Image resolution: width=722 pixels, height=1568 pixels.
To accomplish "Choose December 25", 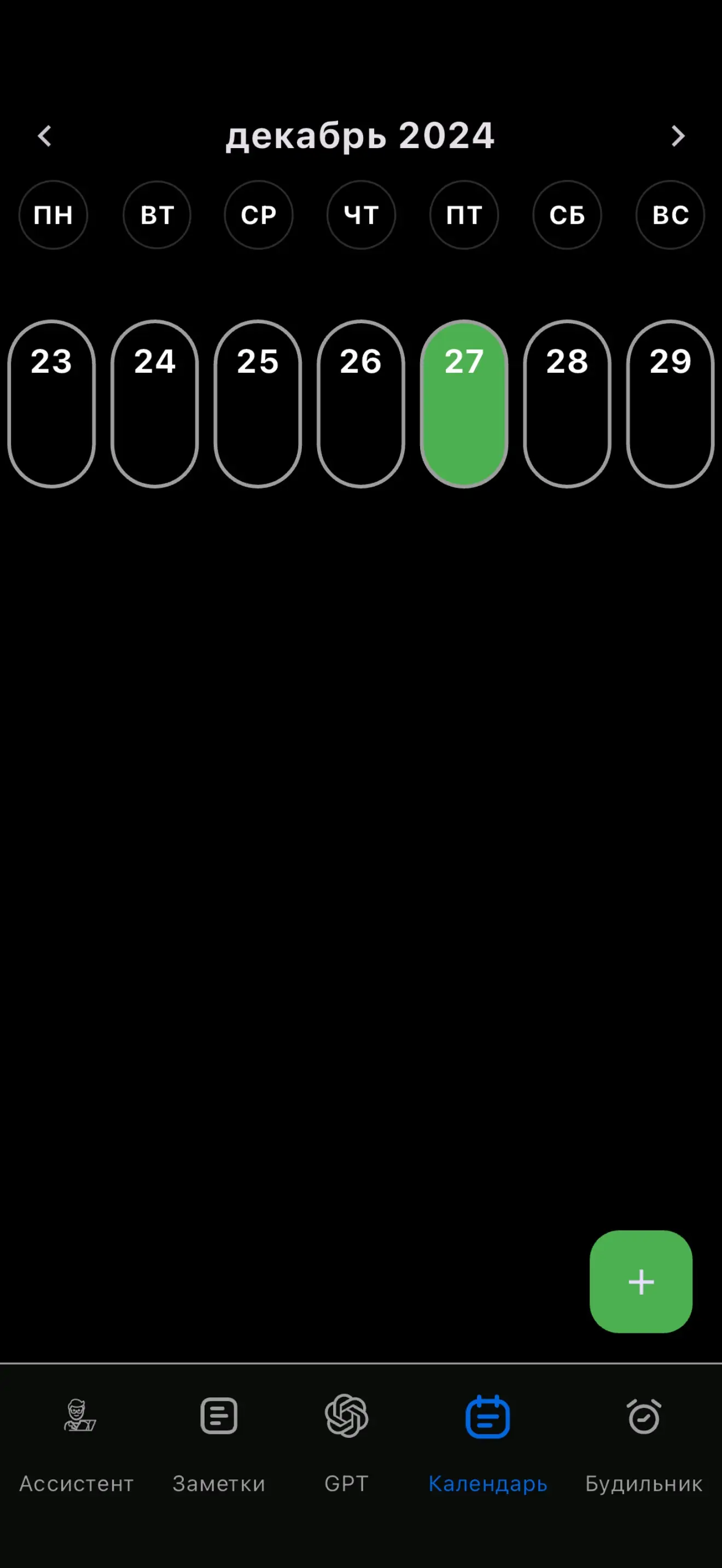I will (258, 403).
